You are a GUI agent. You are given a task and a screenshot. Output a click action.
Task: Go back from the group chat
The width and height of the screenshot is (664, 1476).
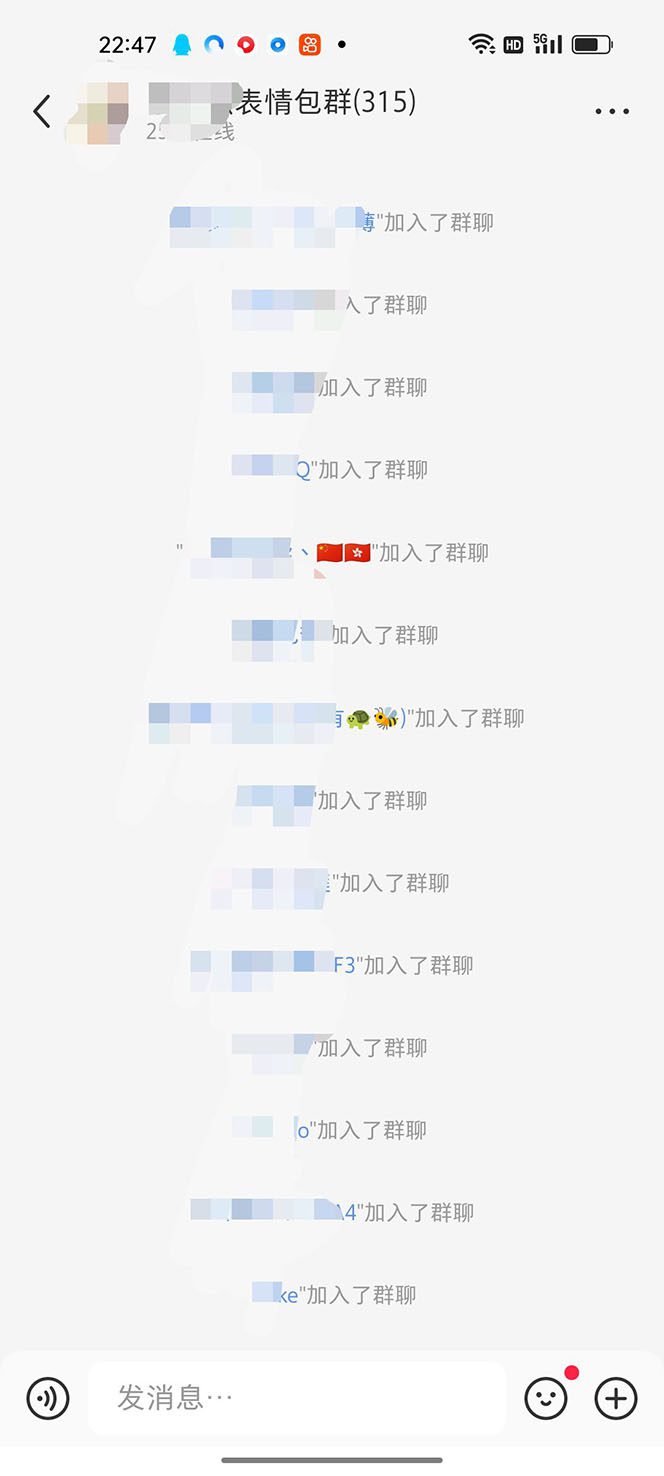pyautogui.click(x=41, y=111)
